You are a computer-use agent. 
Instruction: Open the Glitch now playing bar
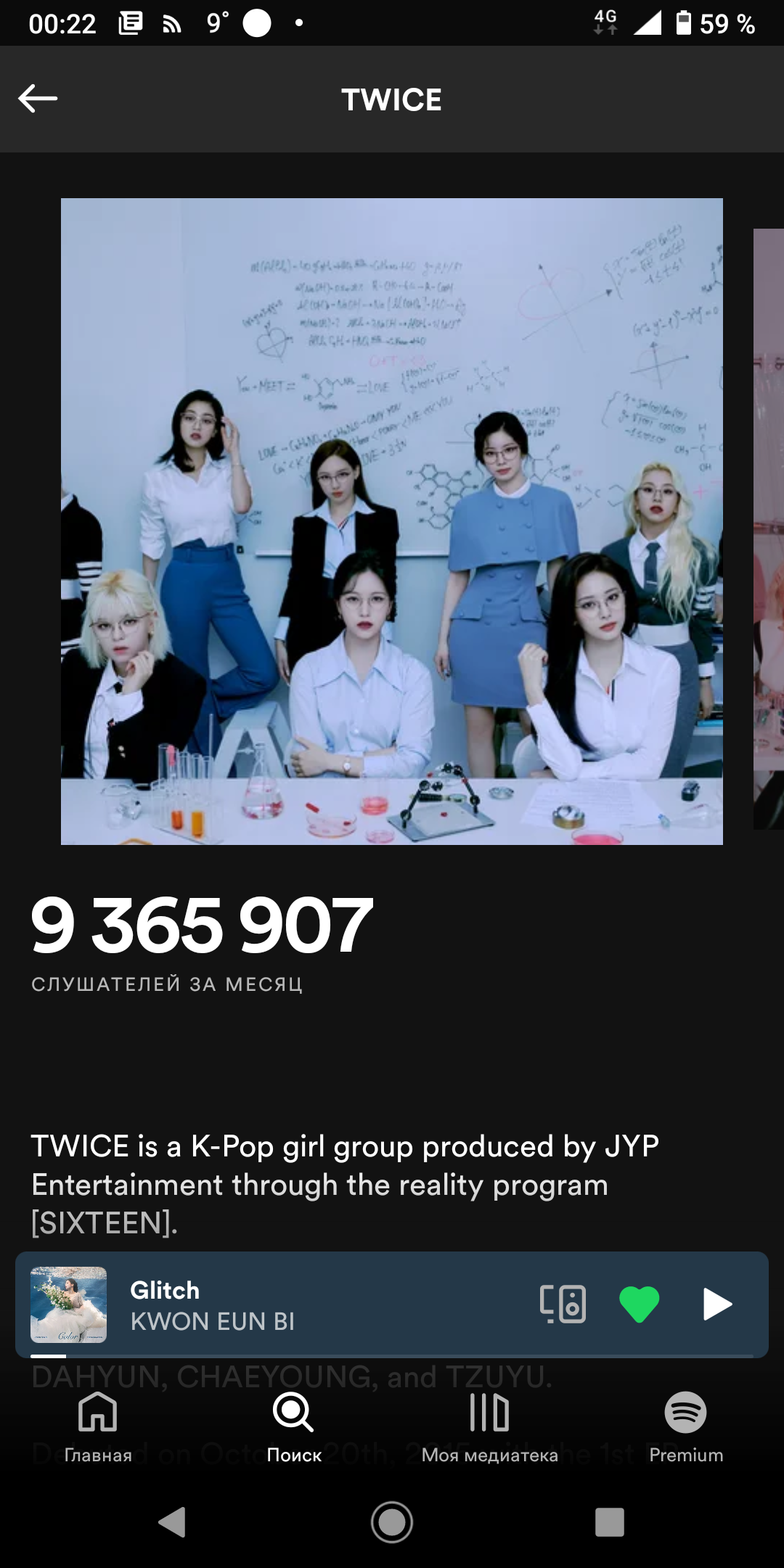(x=290, y=1304)
